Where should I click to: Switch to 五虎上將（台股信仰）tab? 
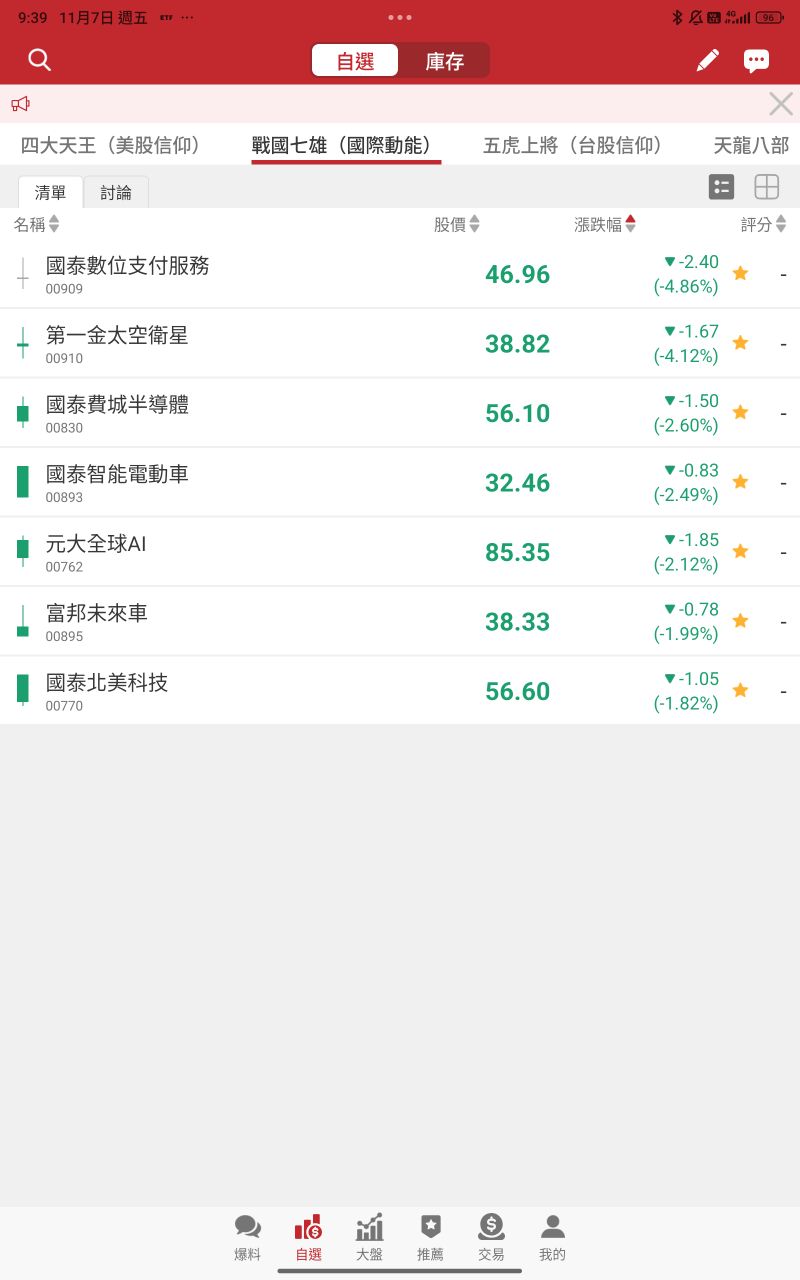point(573,146)
